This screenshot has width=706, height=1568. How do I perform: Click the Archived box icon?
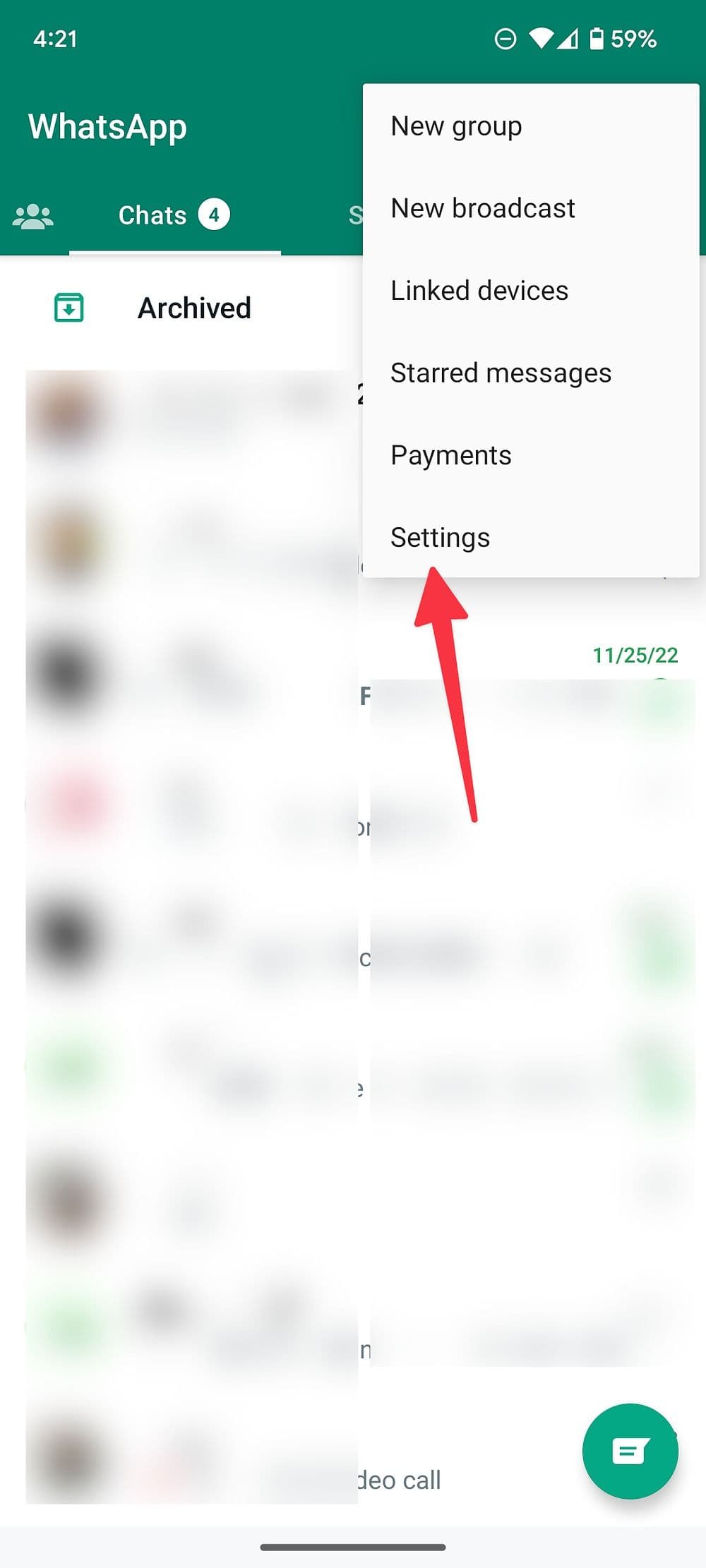click(68, 308)
